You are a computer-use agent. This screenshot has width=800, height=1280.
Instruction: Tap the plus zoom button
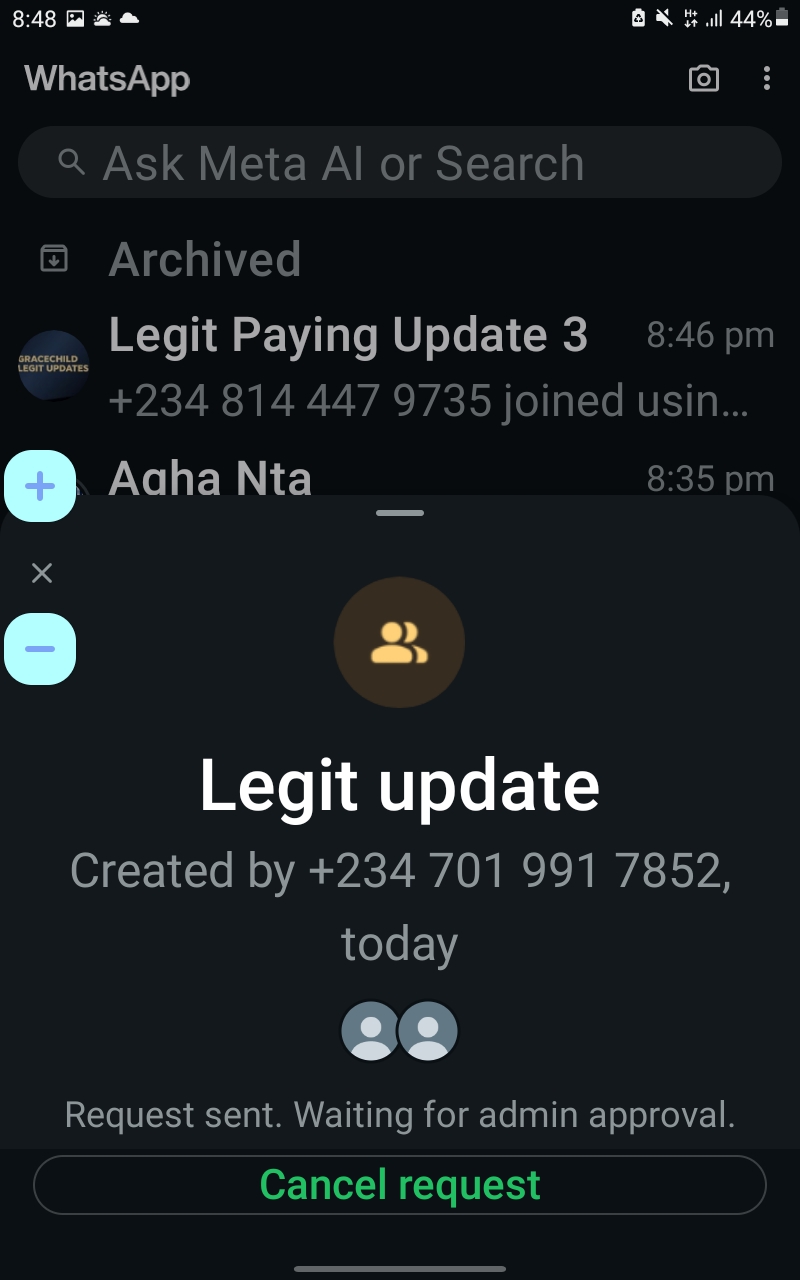[40, 487]
